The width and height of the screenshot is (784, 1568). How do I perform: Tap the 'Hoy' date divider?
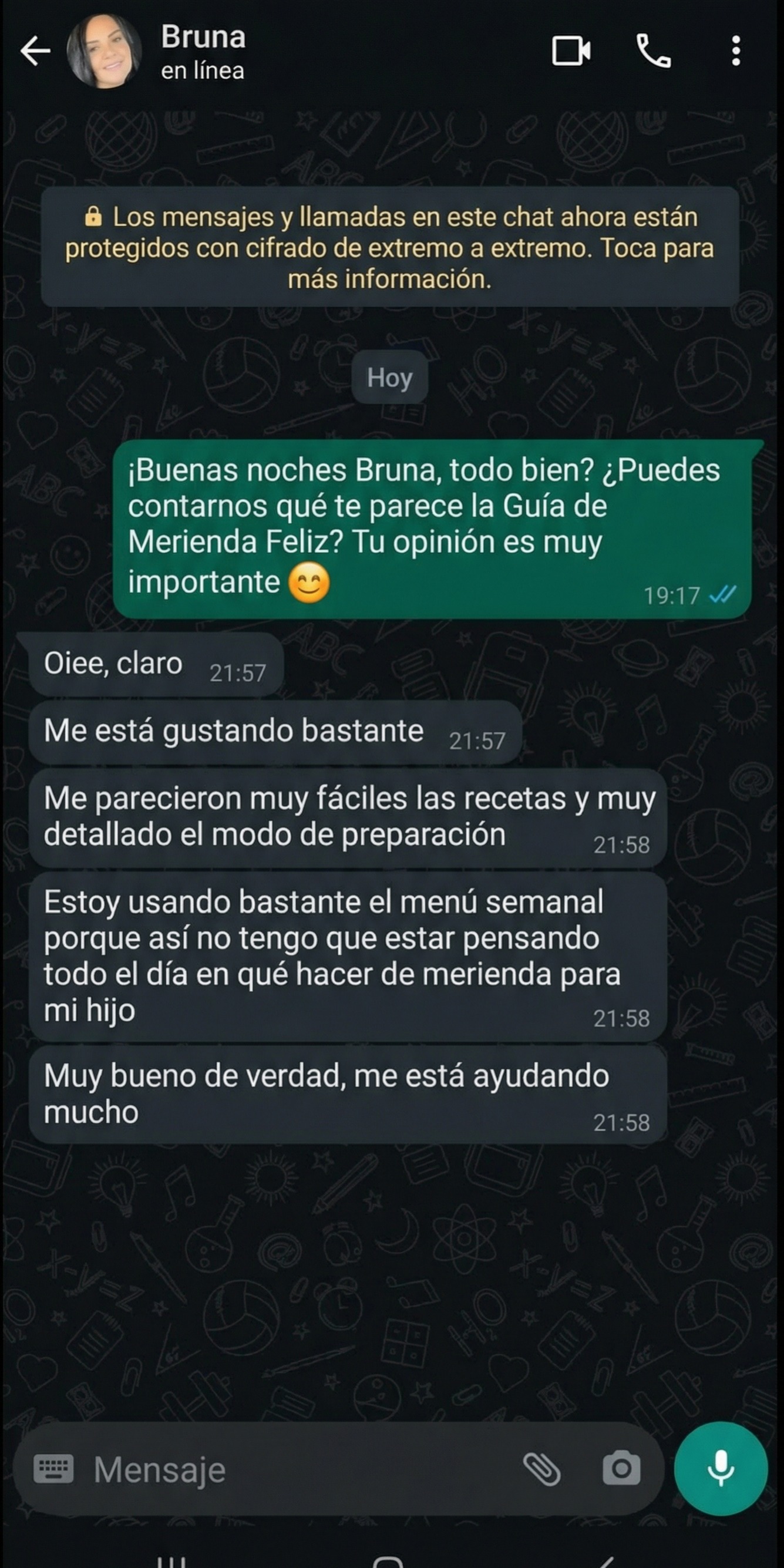tap(390, 378)
